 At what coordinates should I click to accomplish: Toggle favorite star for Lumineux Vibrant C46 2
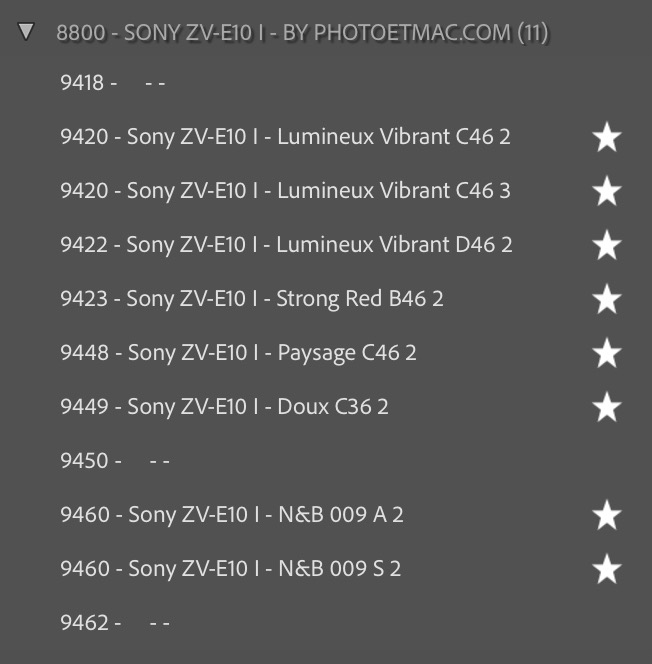click(x=607, y=138)
